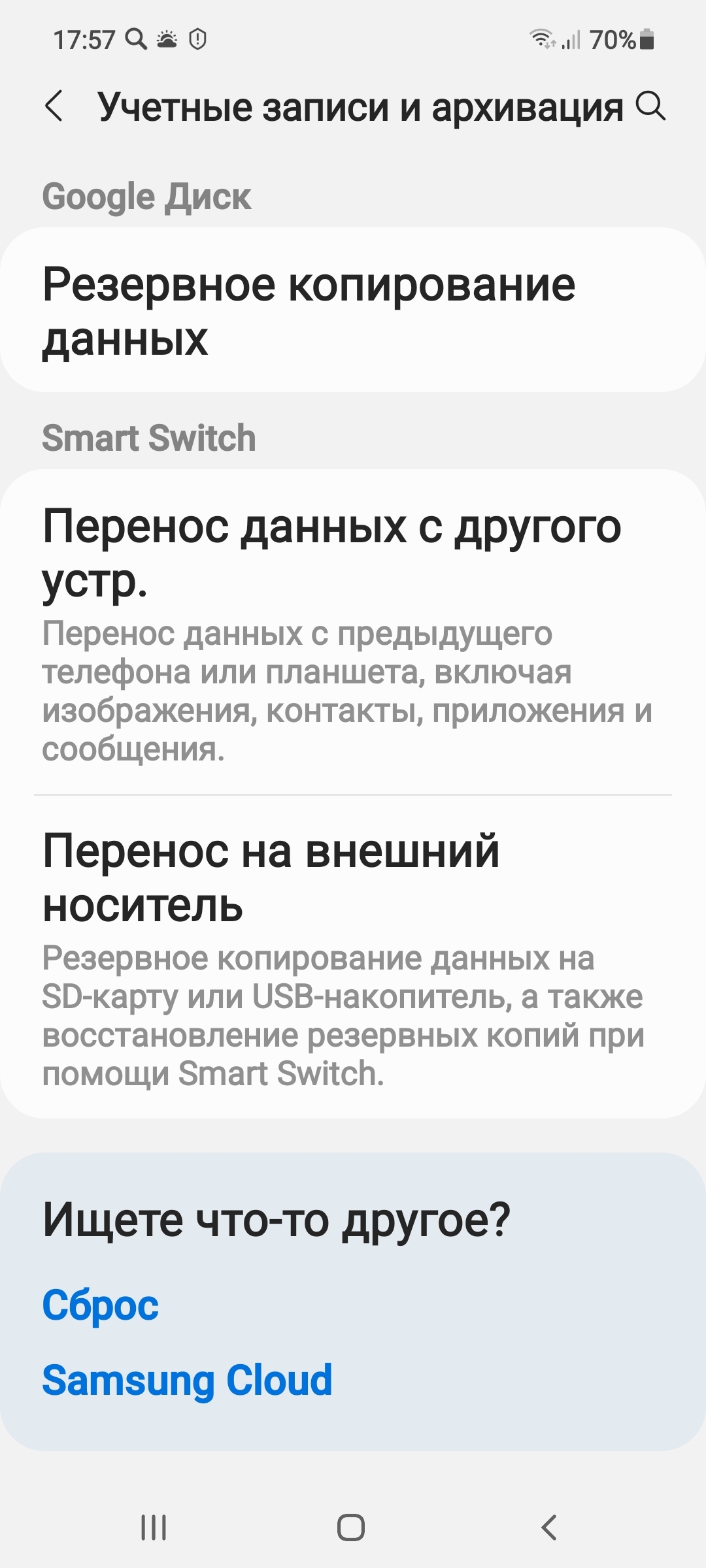Open Резервное копирование данных

point(353,310)
